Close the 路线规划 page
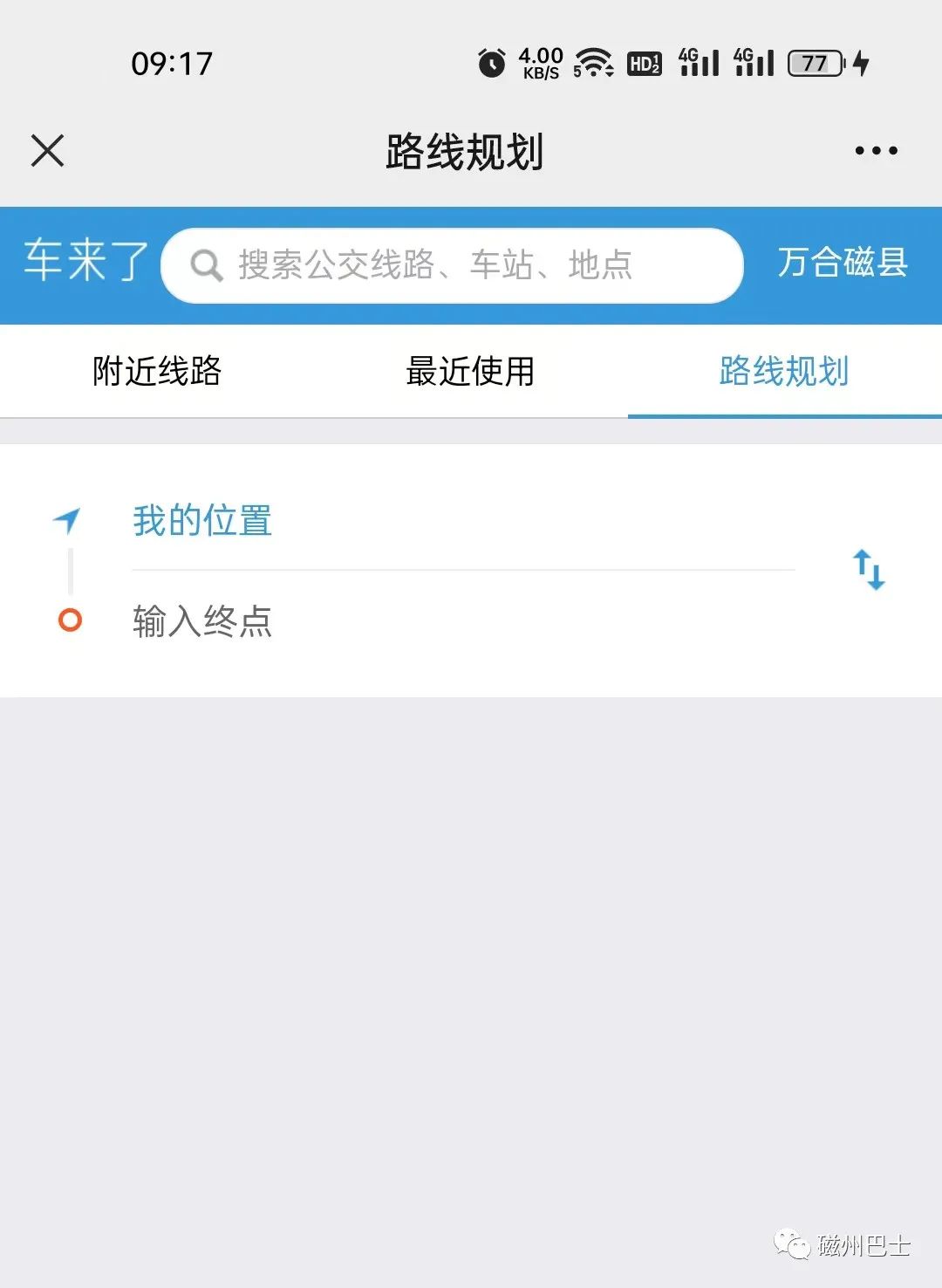This screenshot has height=1288, width=942. pos(47,150)
